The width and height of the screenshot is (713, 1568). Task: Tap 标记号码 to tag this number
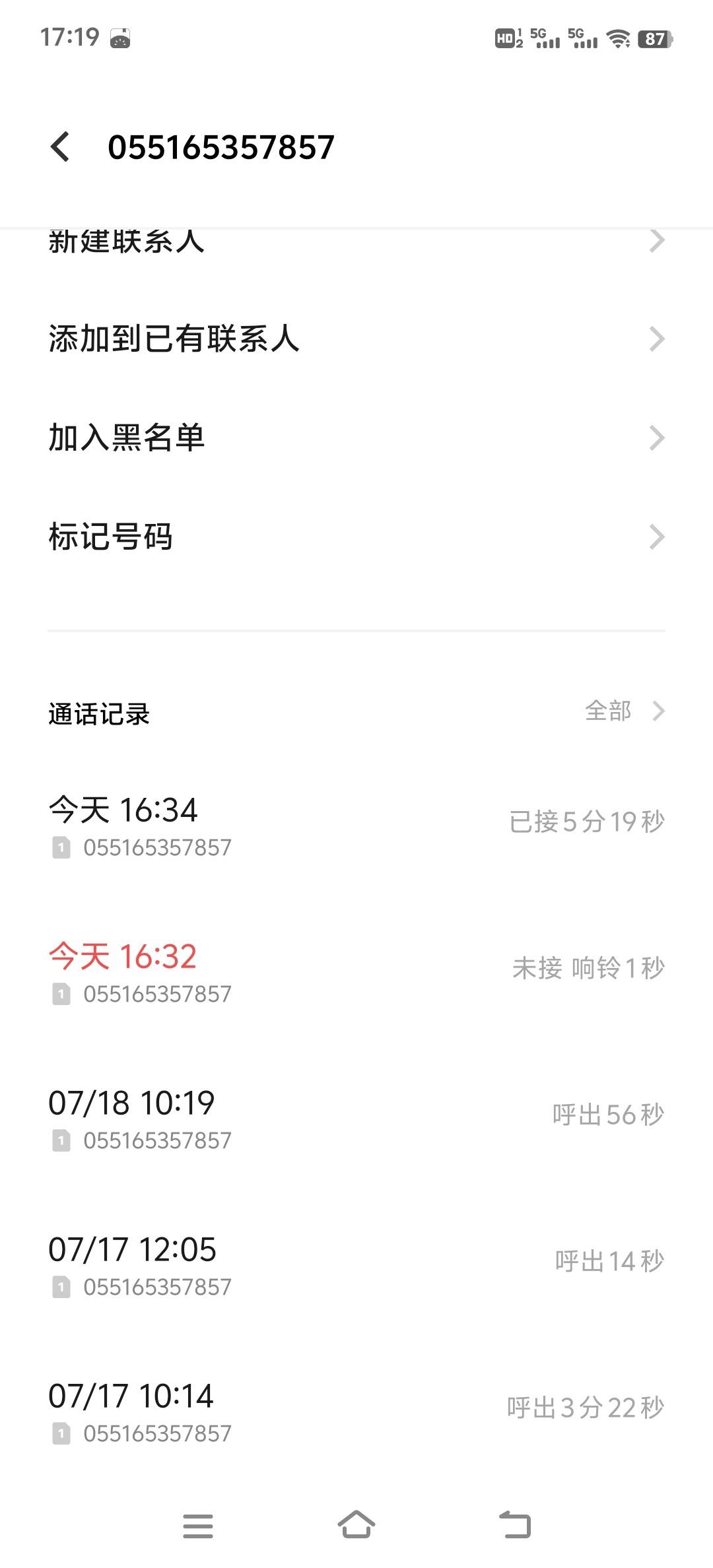click(356, 537)
